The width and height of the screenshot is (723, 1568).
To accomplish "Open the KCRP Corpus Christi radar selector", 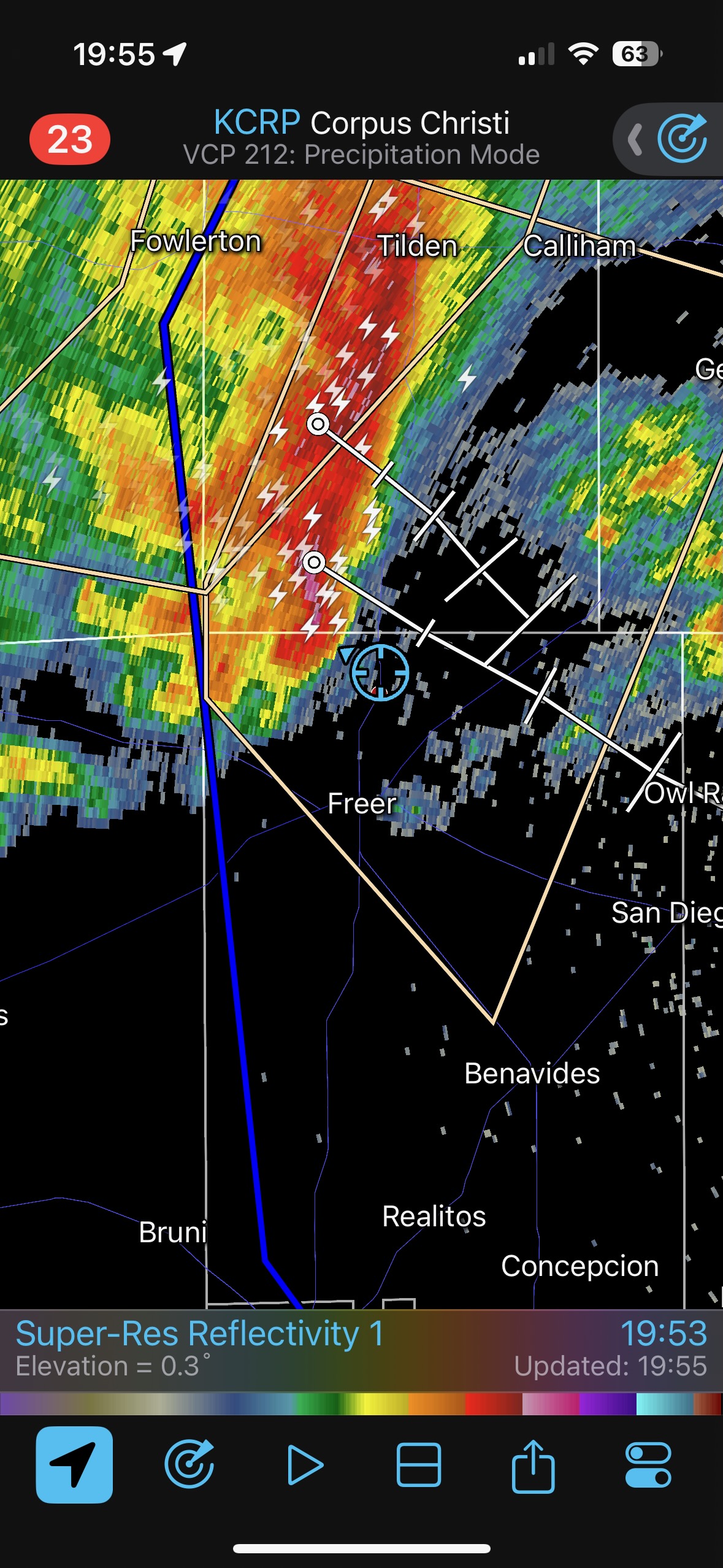I will coord(361,137).
